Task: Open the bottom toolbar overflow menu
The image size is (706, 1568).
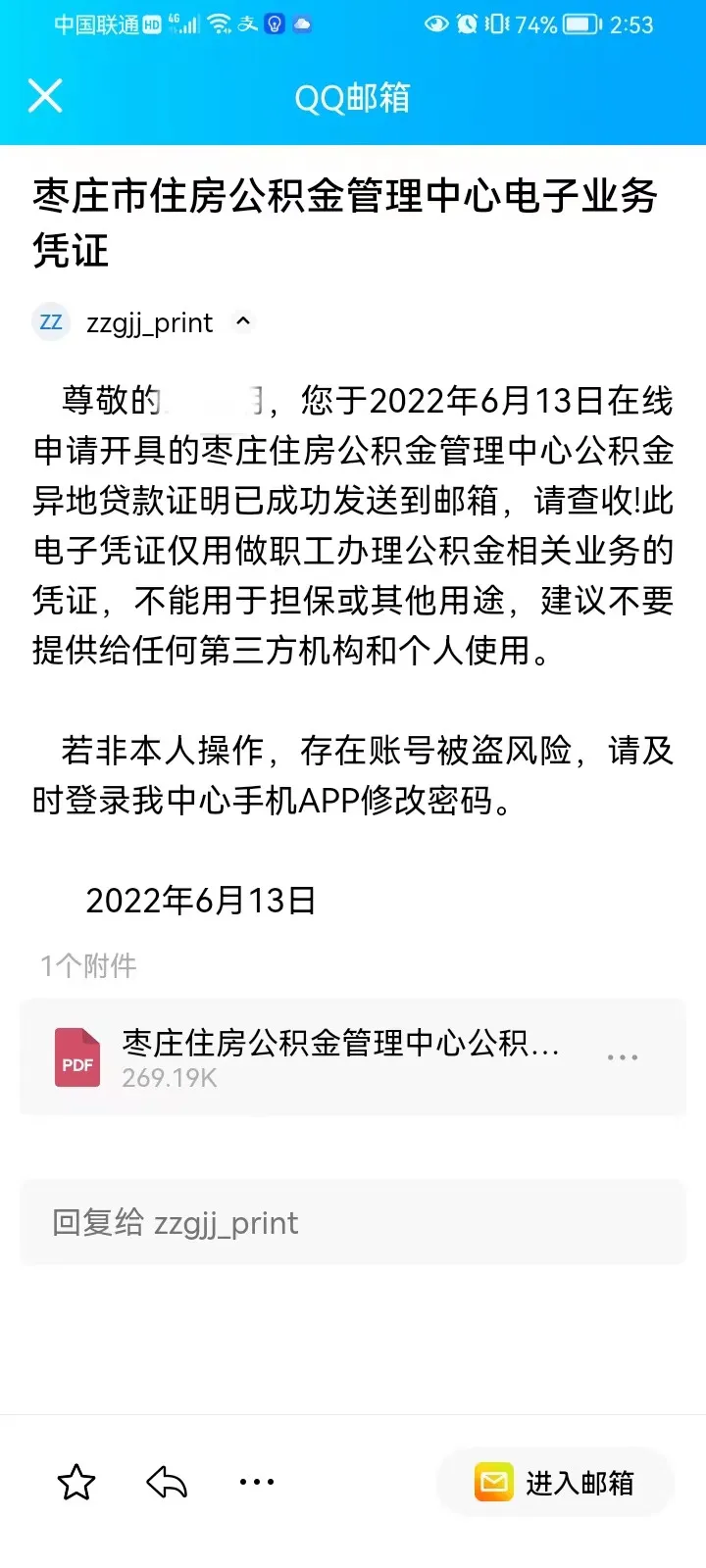Action: coord(257,1483)
